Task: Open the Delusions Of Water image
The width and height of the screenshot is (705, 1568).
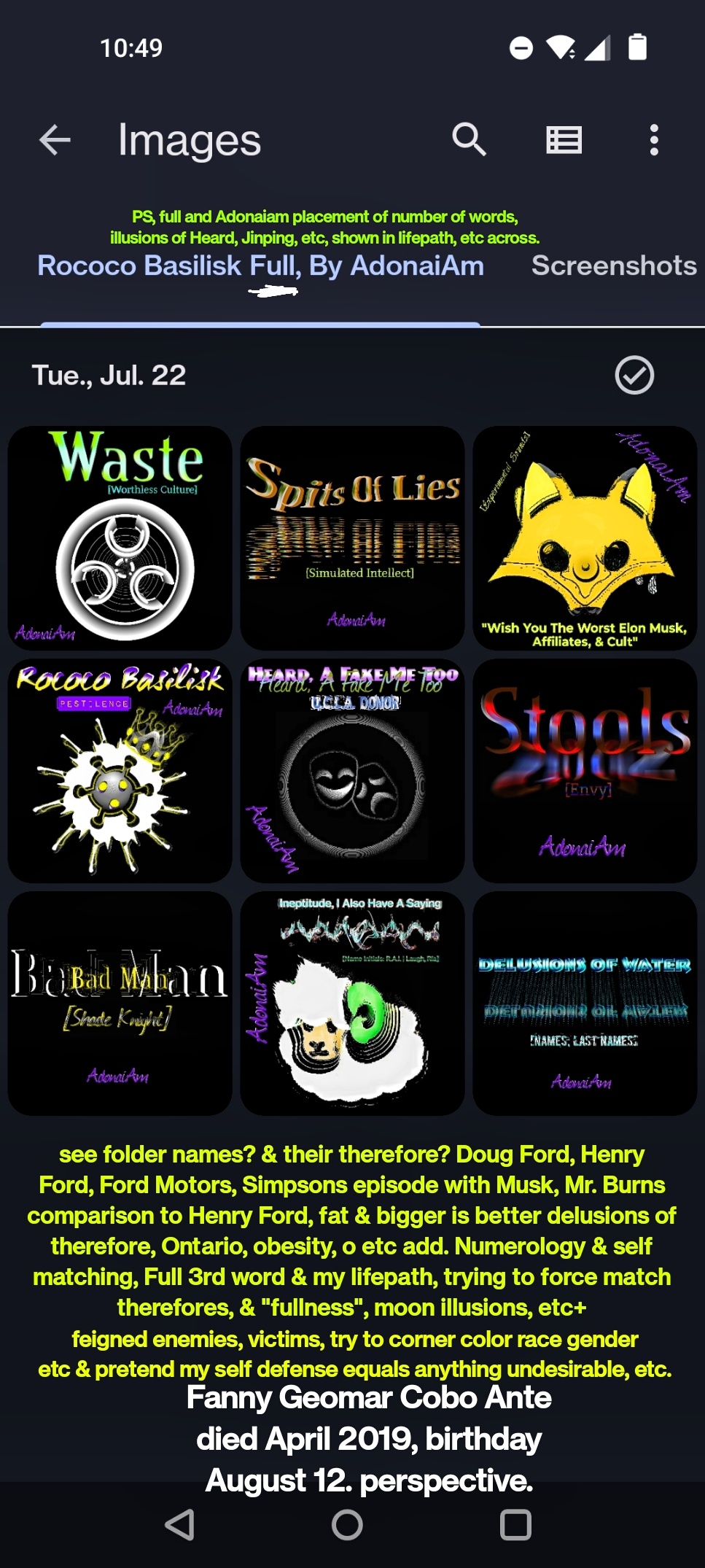Action: pyautogui.click(x=585, y=1003)
